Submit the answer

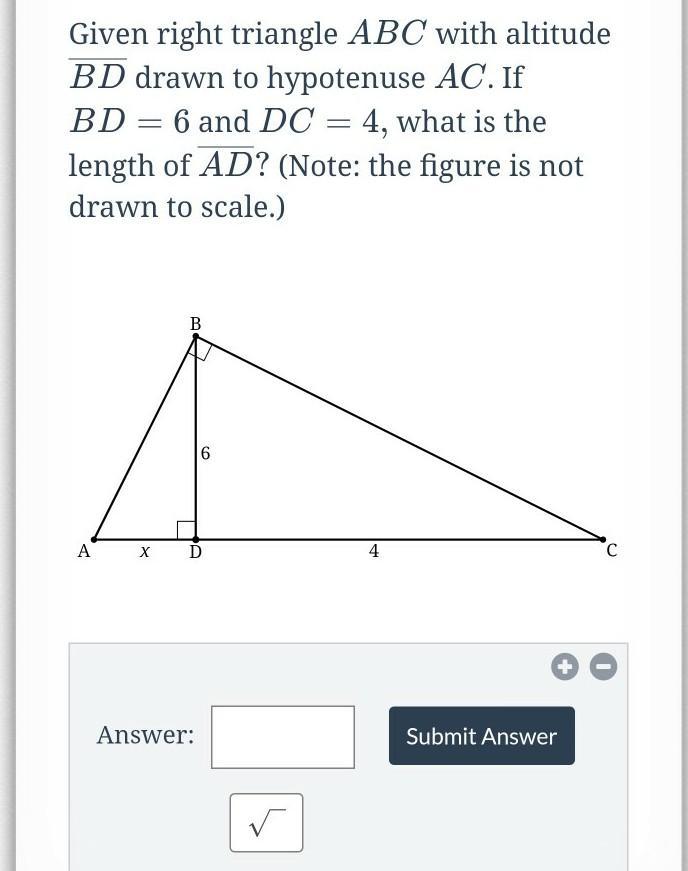[481, 736]
